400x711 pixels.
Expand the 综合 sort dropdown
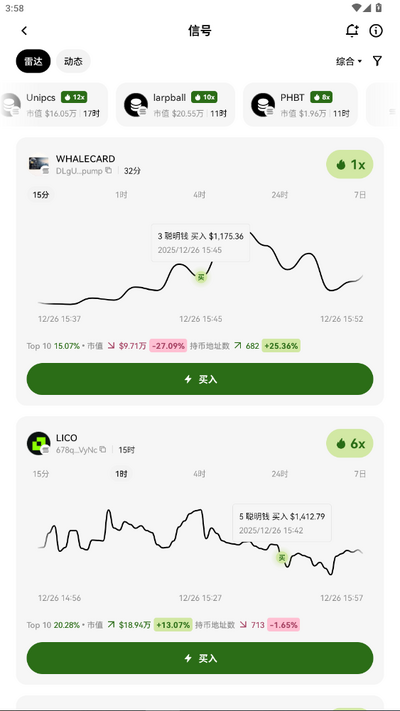[x=349, y=61]
